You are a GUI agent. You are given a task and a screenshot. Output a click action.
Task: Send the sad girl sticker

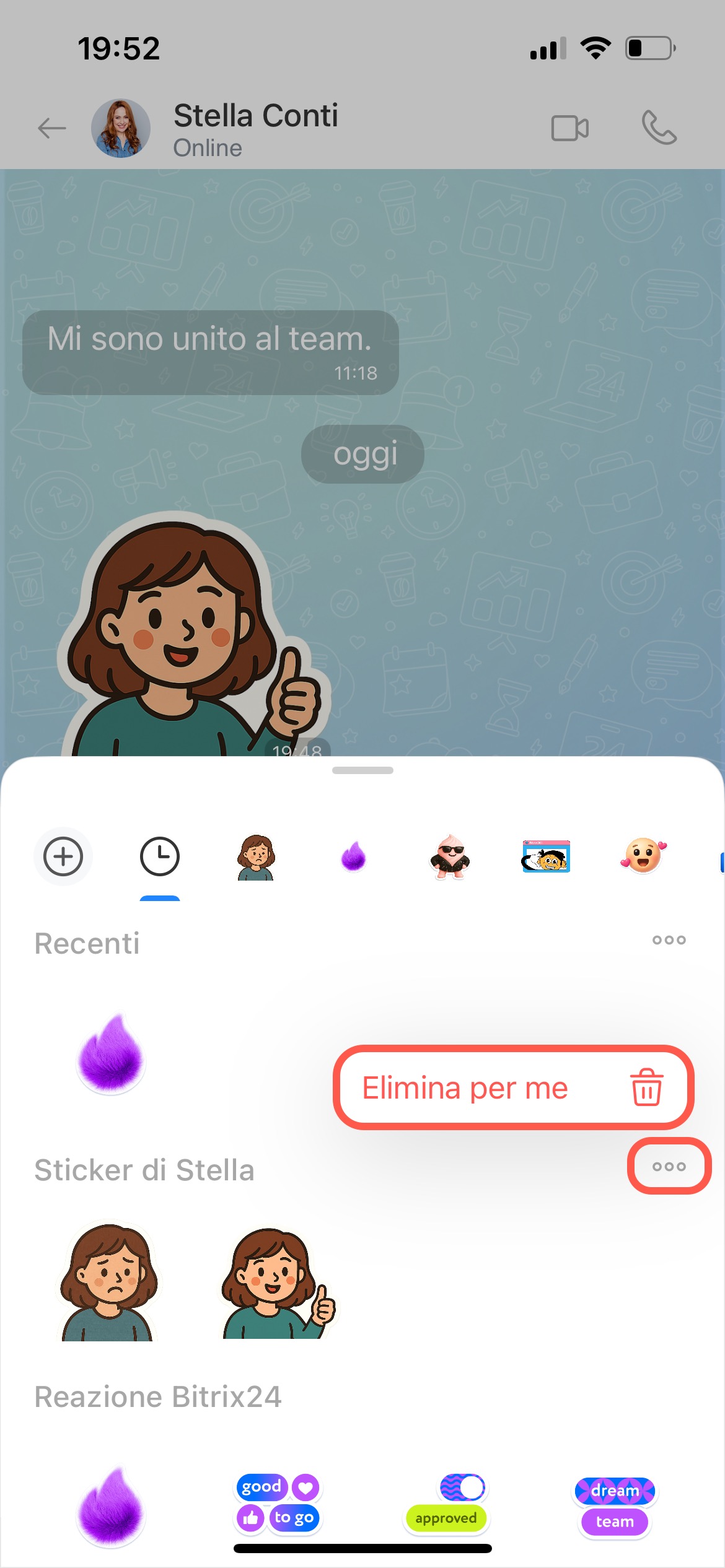109,1282
